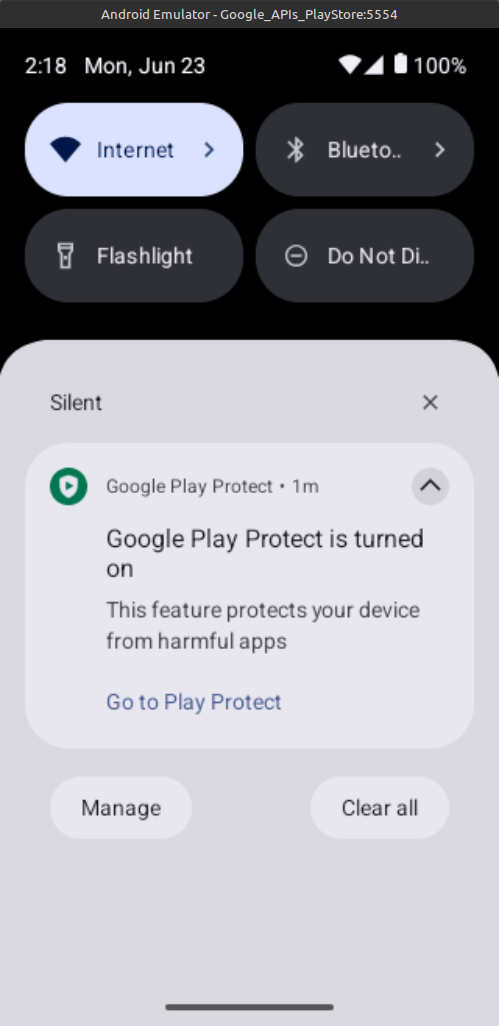Collapse the Google Play Protect notification
The width and height of the screenshot is (499, 1026).
click(x=430, y=486)
